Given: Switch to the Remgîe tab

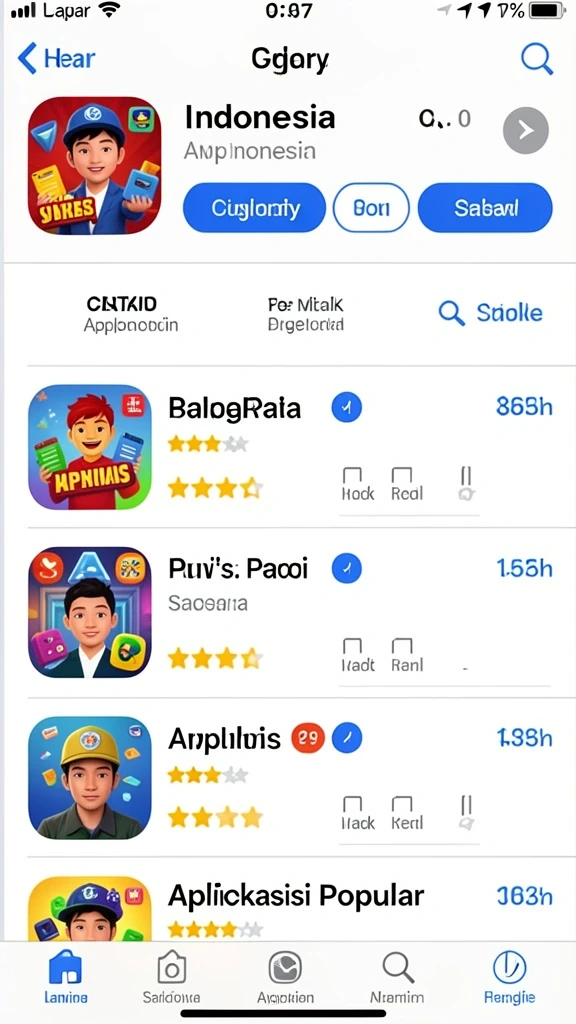Looking at the screenshot, I should (509, 976).
